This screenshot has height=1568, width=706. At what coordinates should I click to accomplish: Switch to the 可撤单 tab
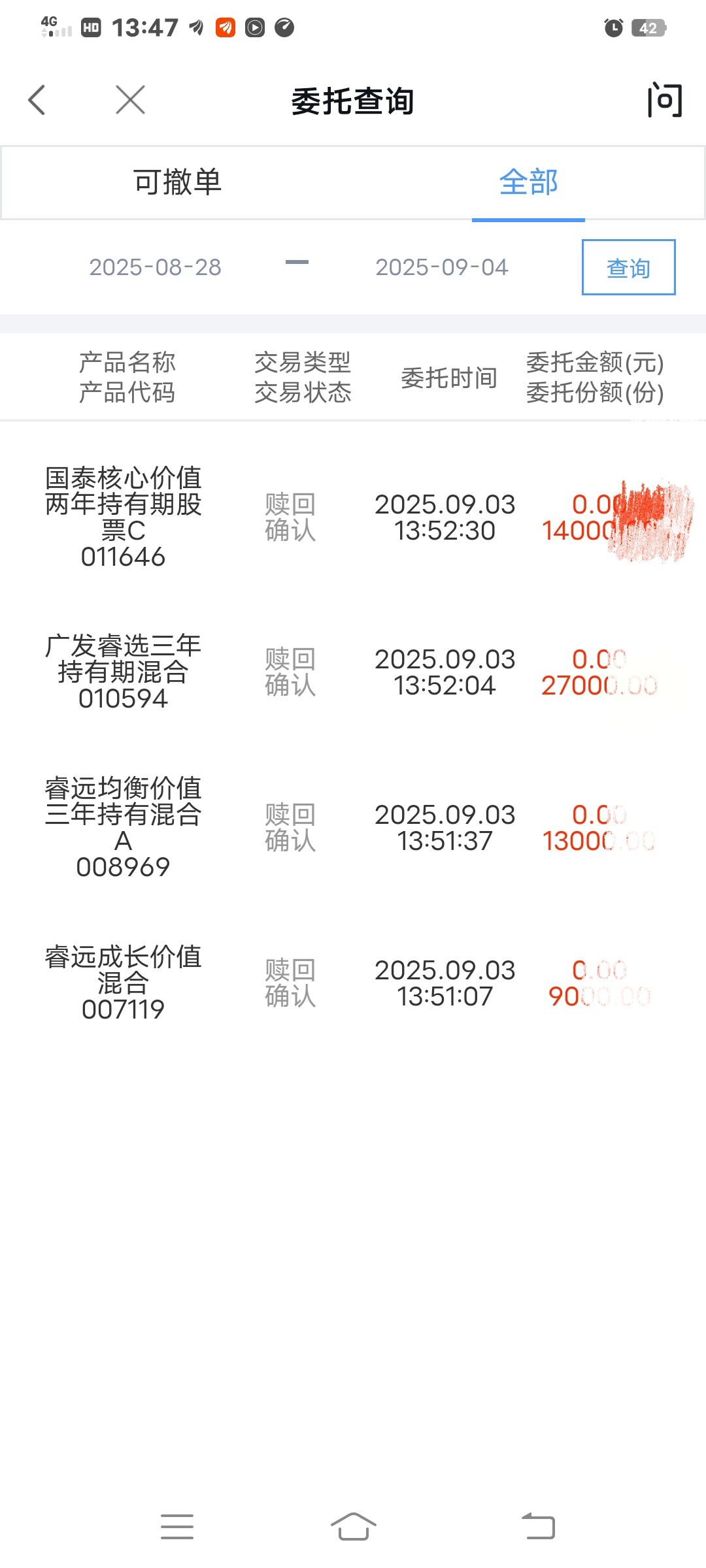pos(178,182)
